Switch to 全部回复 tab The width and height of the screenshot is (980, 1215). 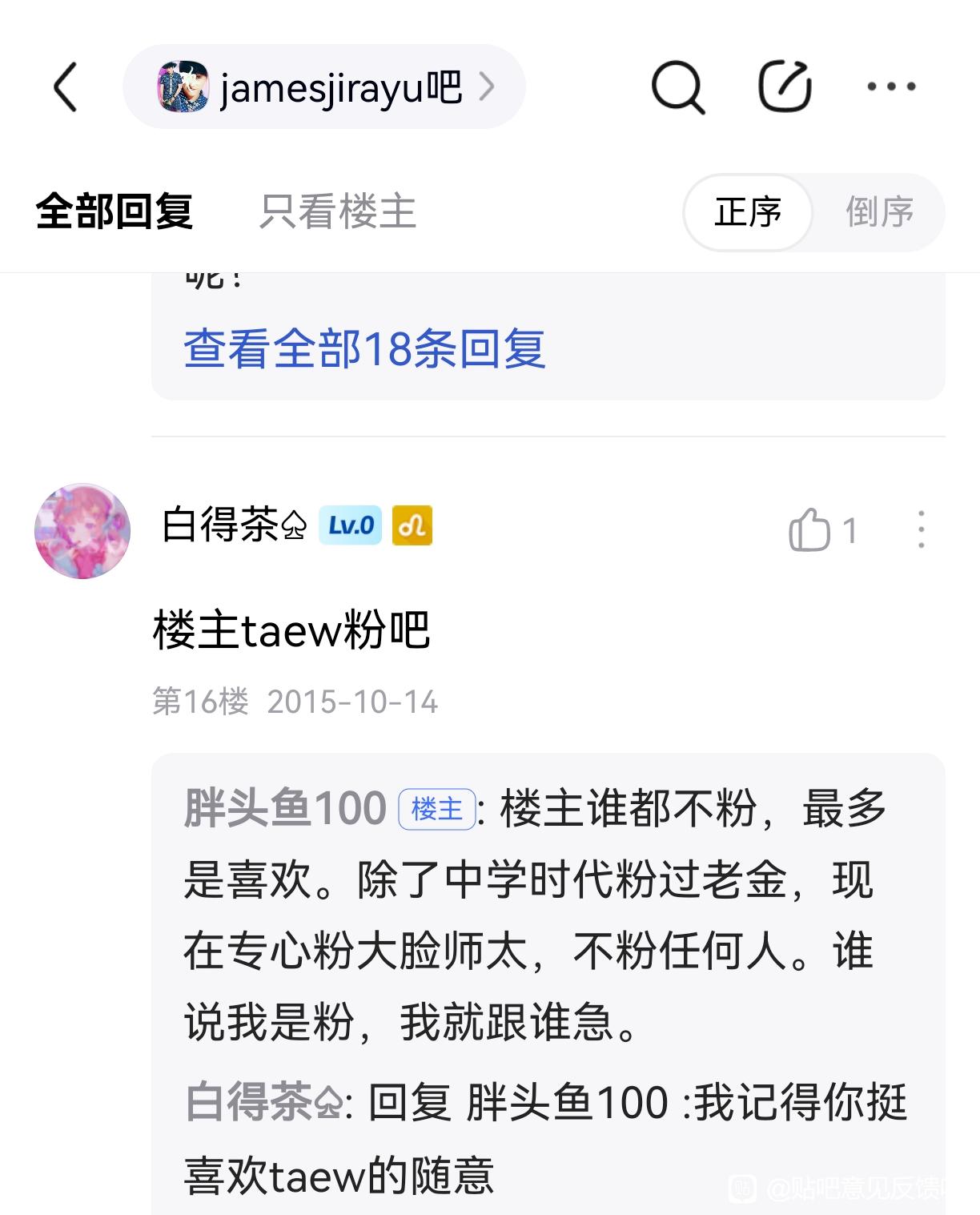(x=114, y=212)
